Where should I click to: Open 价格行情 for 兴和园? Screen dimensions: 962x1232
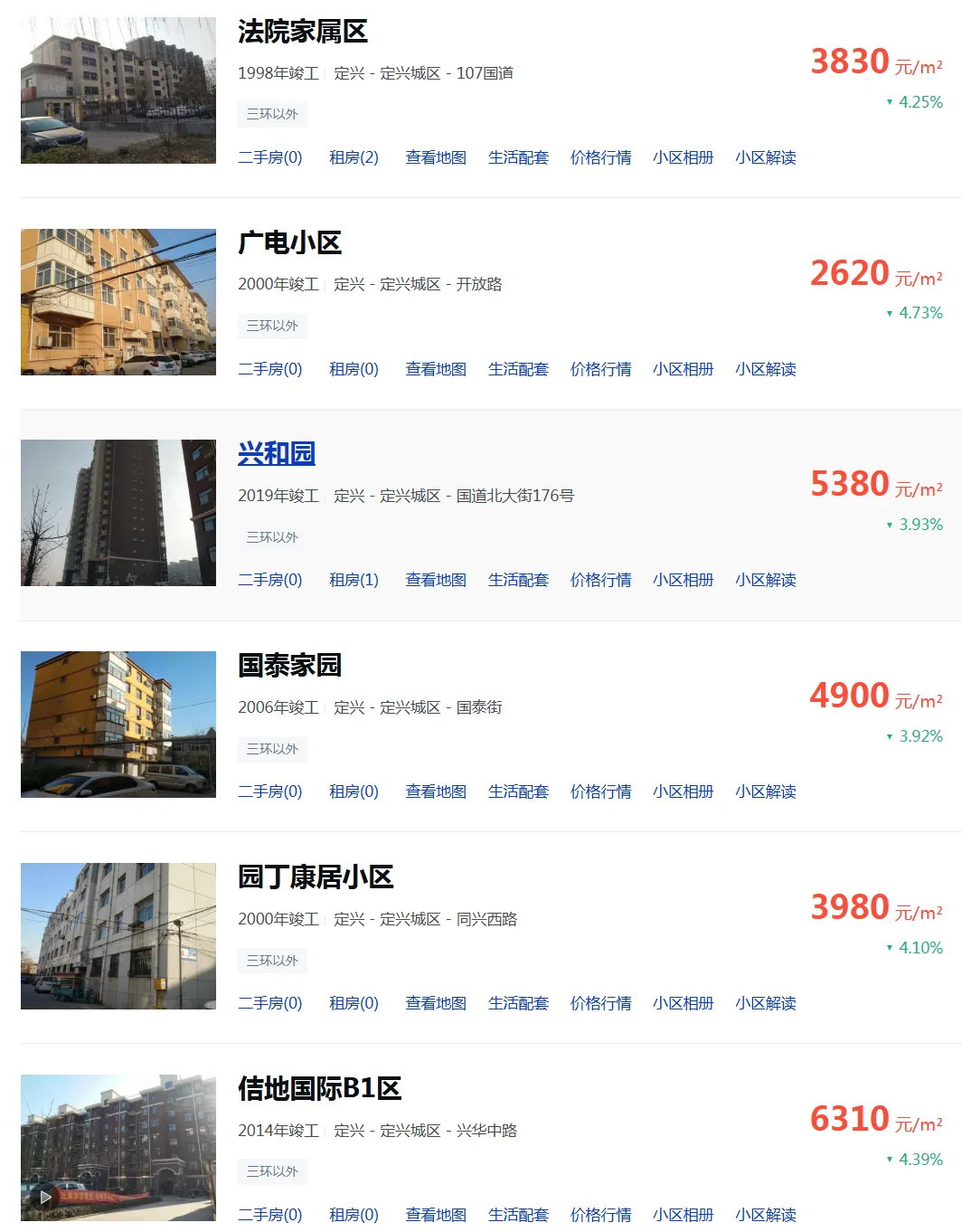click(600, 580)
